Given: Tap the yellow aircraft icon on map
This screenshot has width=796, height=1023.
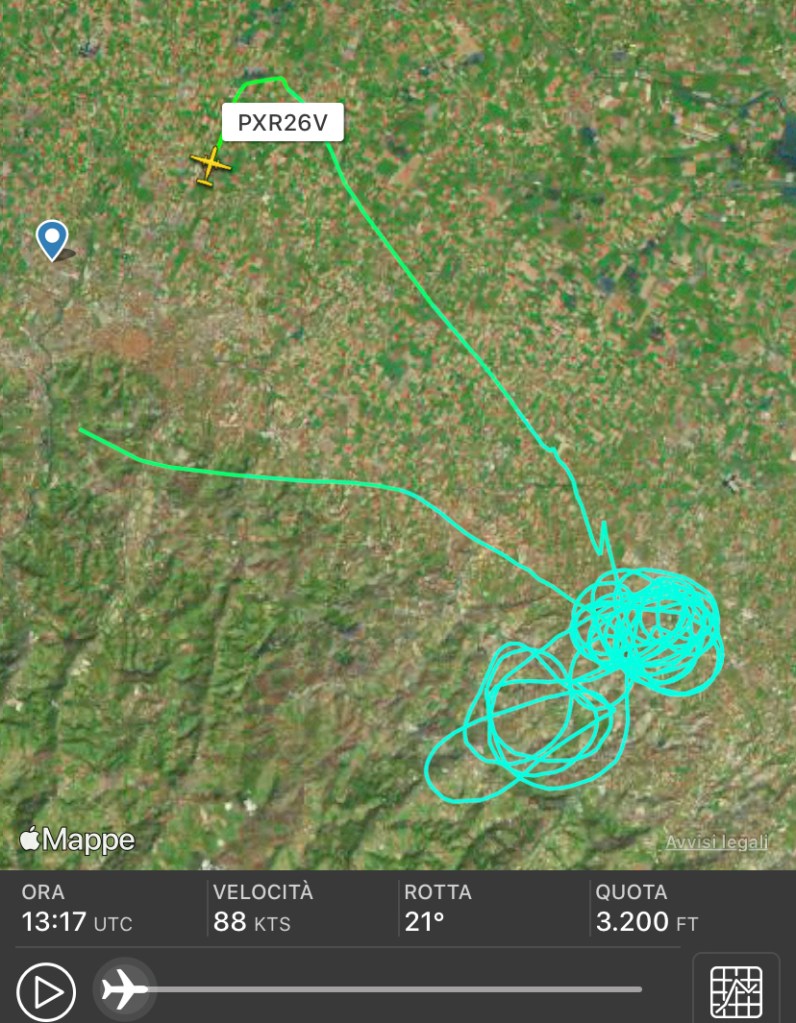Looking at the screenshot, I should coord(210,165).
